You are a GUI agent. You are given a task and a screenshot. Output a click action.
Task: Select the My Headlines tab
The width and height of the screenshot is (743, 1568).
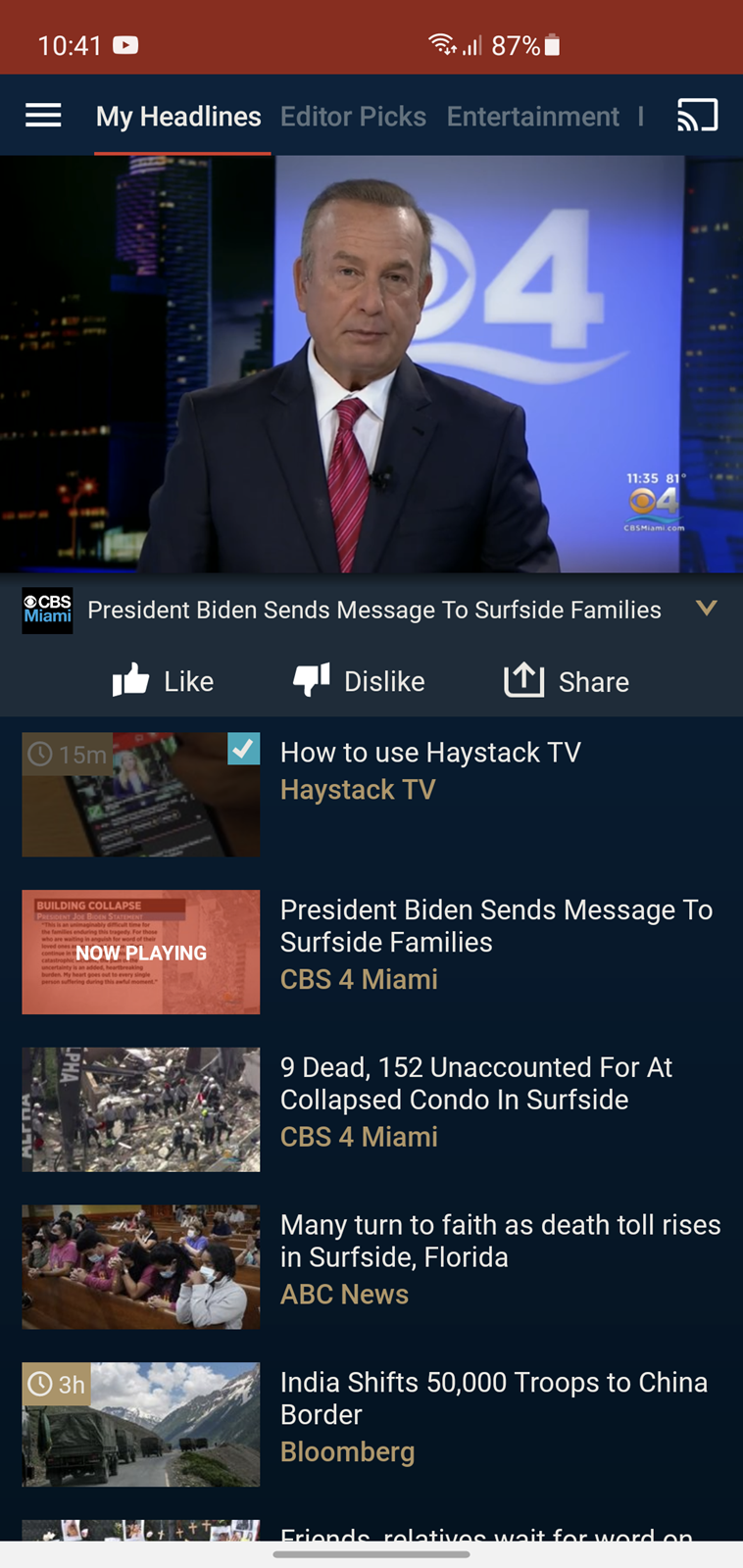click(178, 117)
